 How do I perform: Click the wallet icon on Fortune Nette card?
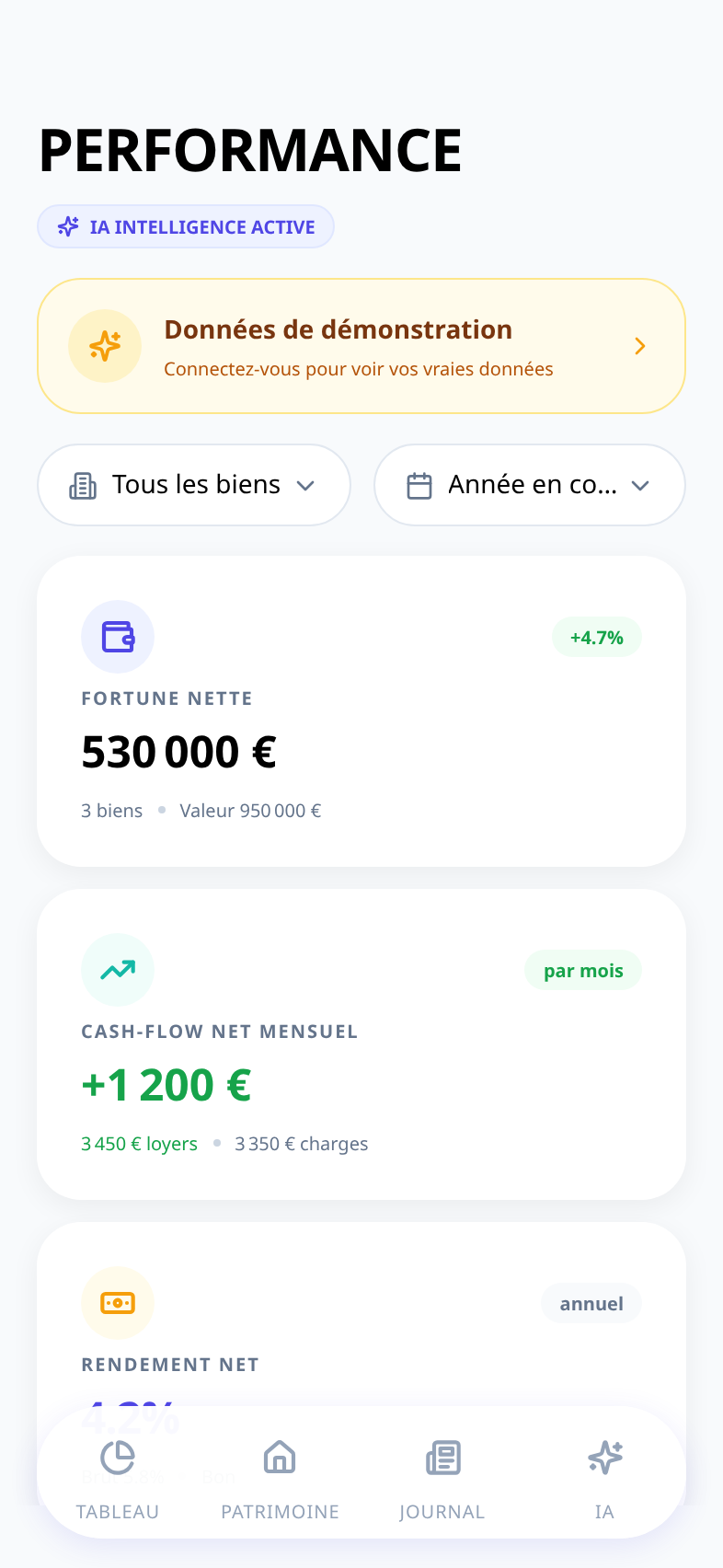tap(118, 636)
